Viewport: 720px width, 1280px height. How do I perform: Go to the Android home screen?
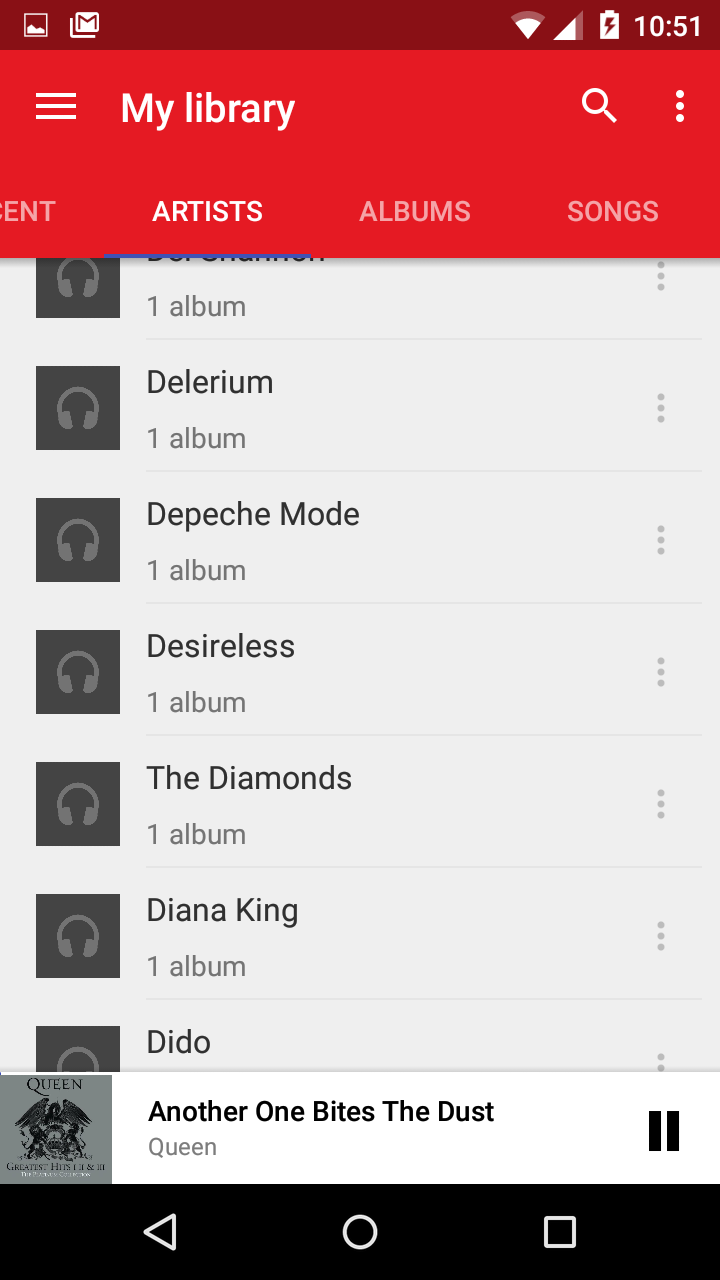360,1232
